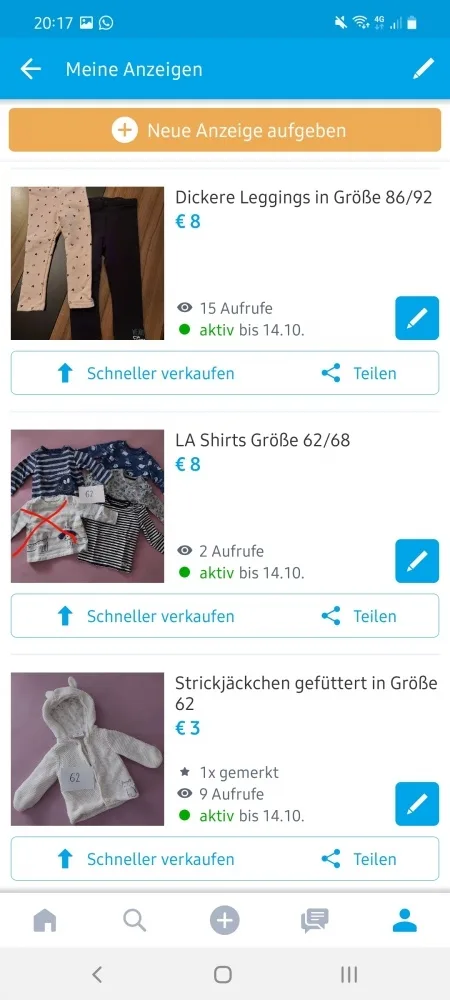Edit the LA Shirts ad
Viewport: 450px width, 1000px height.
[x=417, y=561]
